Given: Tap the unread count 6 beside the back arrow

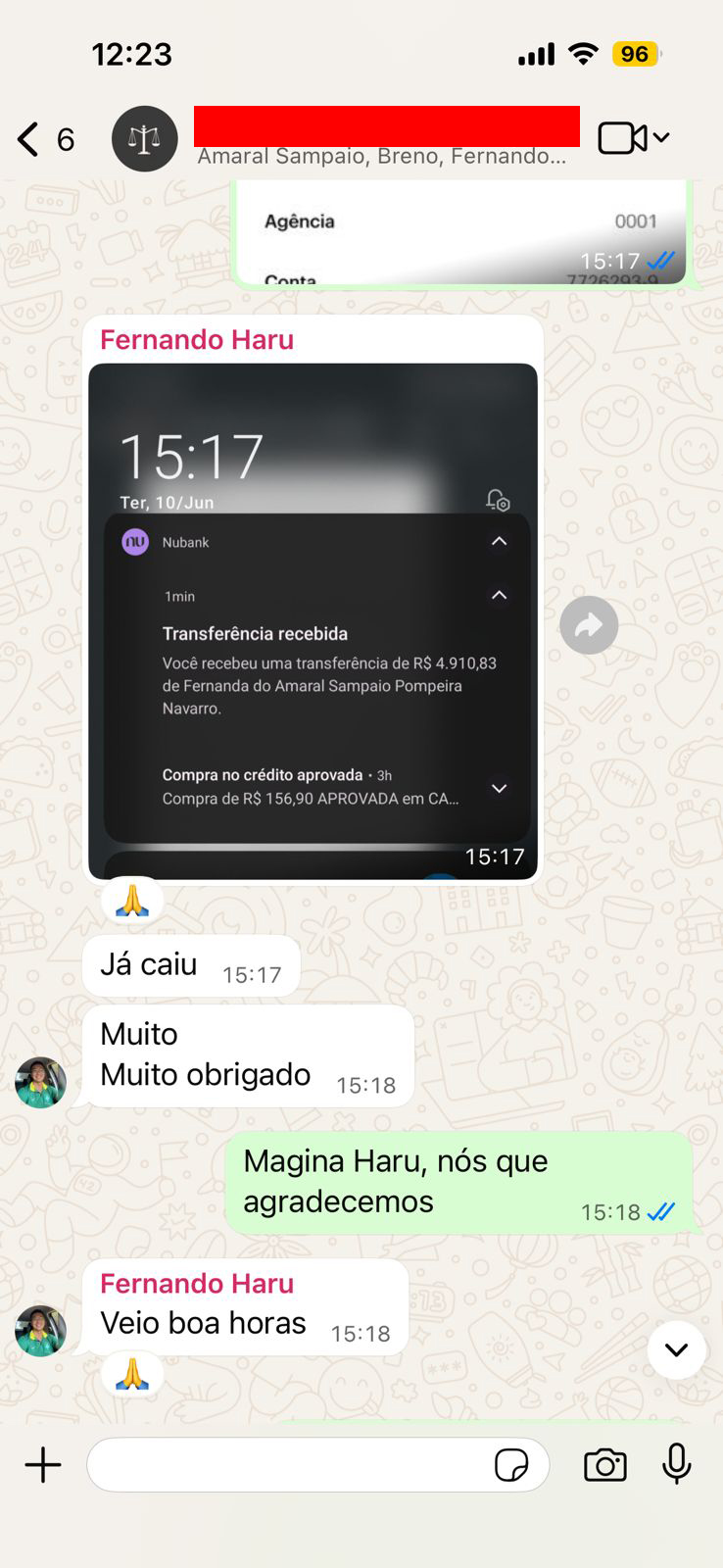Looking at the screenshot, I should pyautogui.click(x=66, y=139).
